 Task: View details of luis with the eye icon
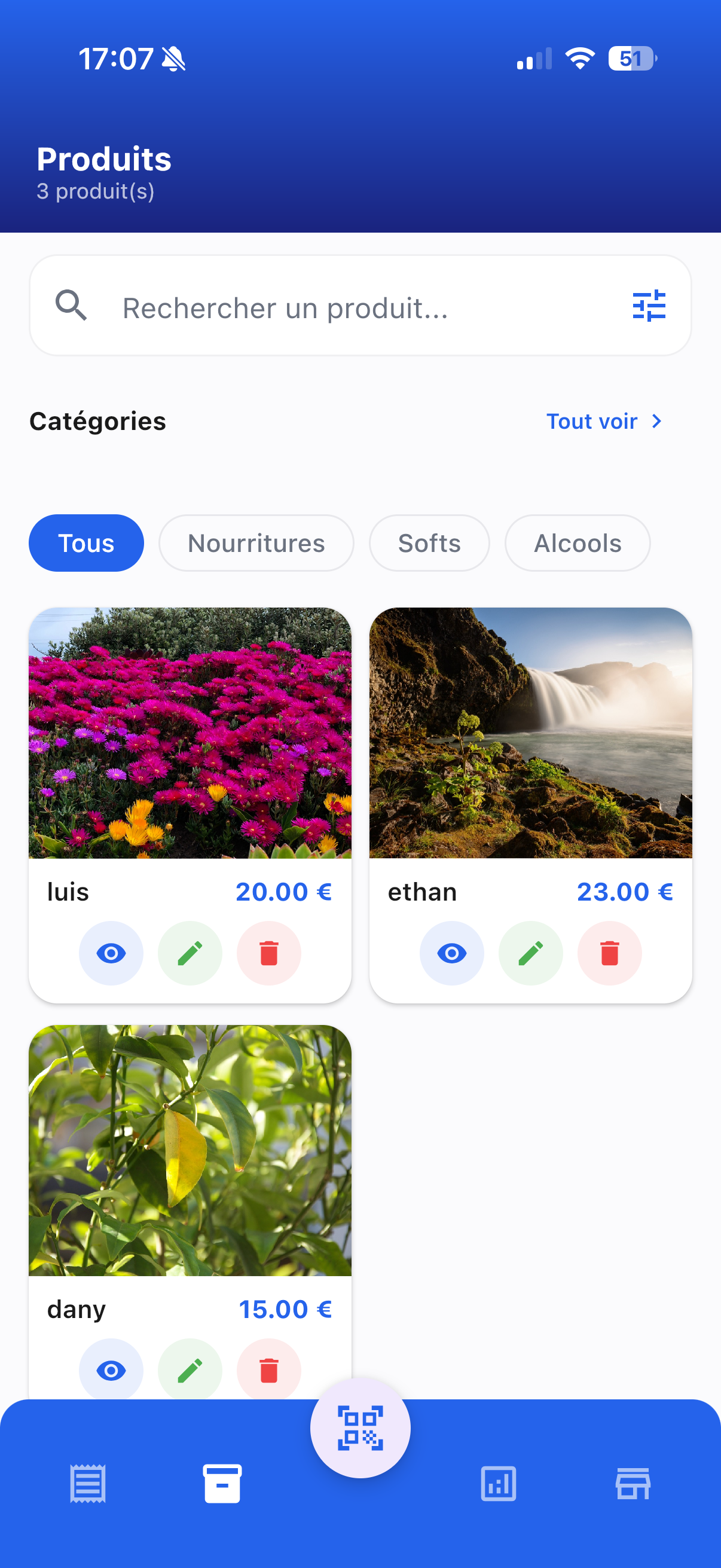pyautogui.click(x=111, y=953)
